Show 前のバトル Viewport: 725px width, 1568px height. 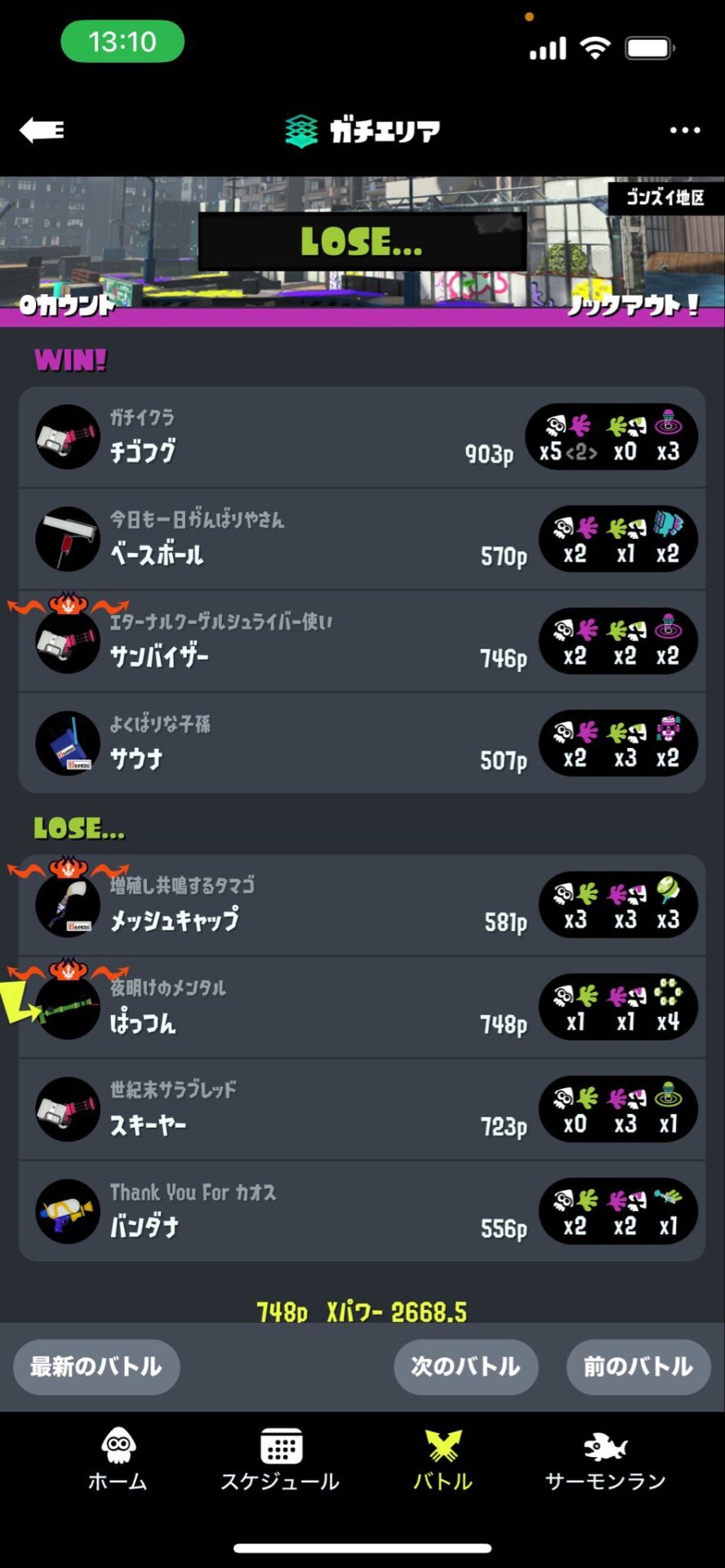click(638, 1366)
